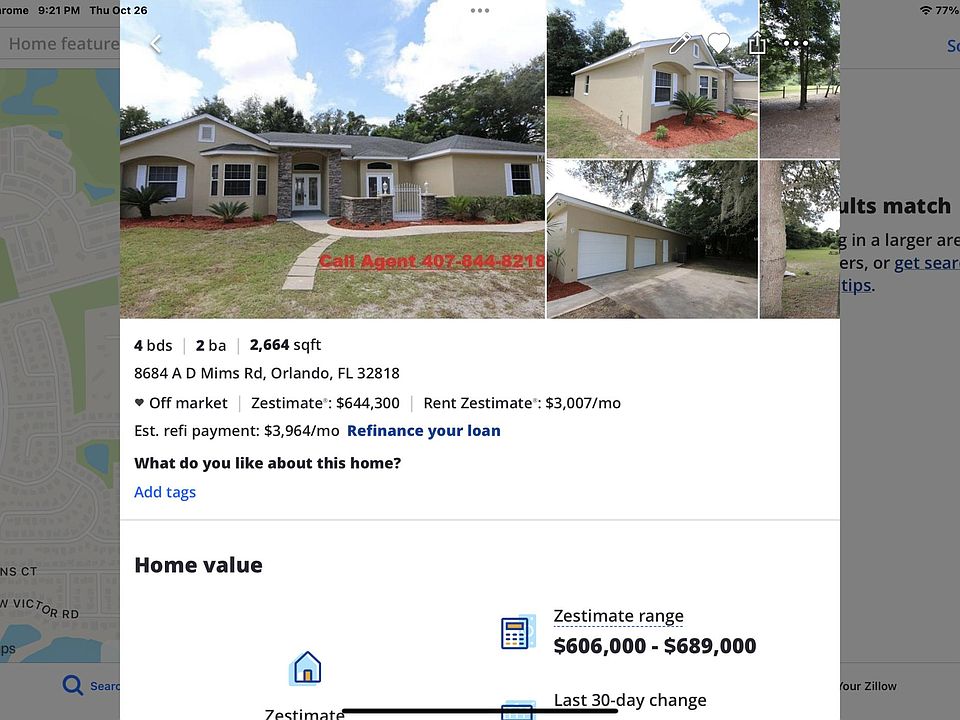The image size is (960, 720).
Task: Share this home listing
Action: coord(757,44)
